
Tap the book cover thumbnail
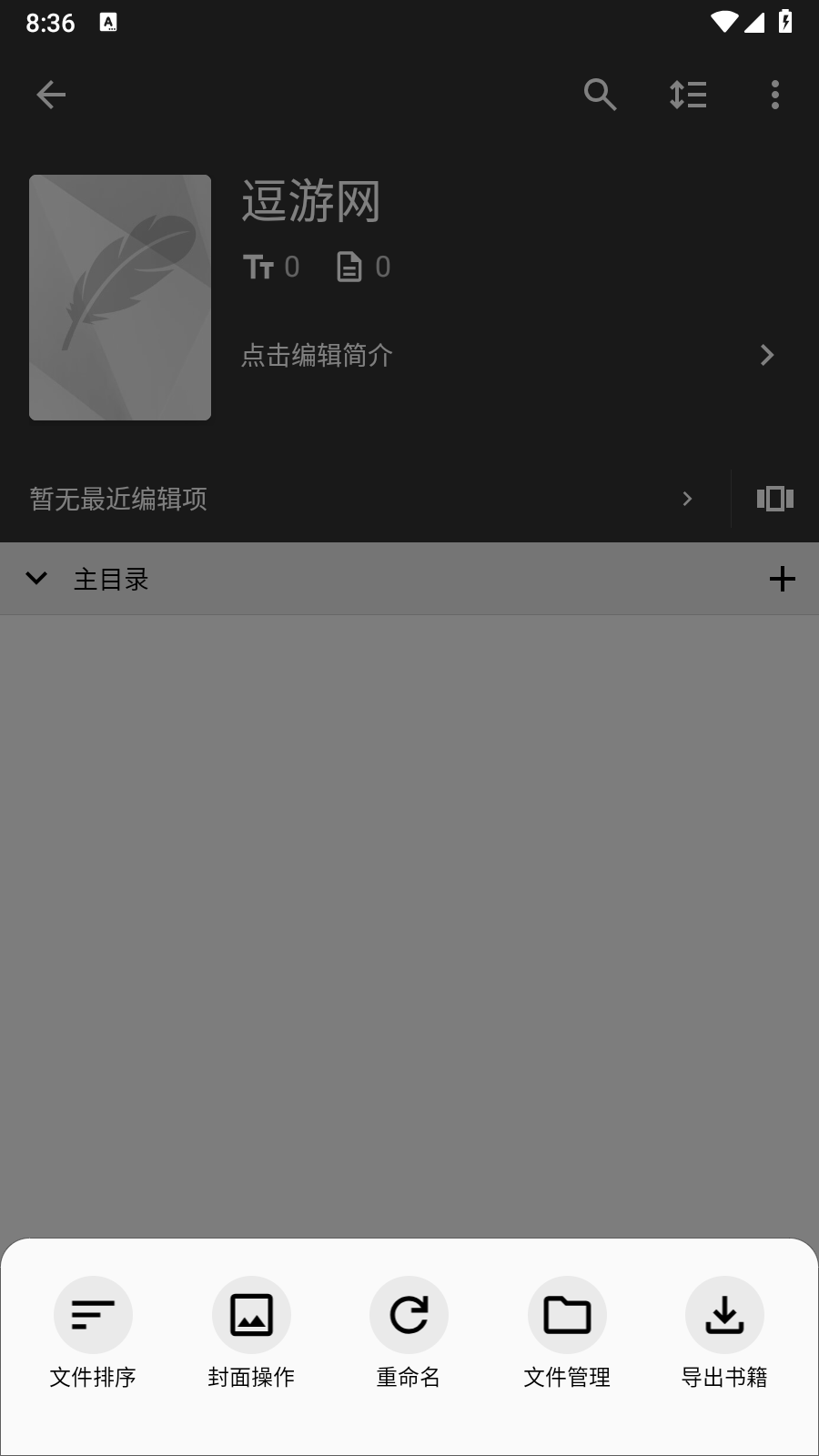pos(119,298)
